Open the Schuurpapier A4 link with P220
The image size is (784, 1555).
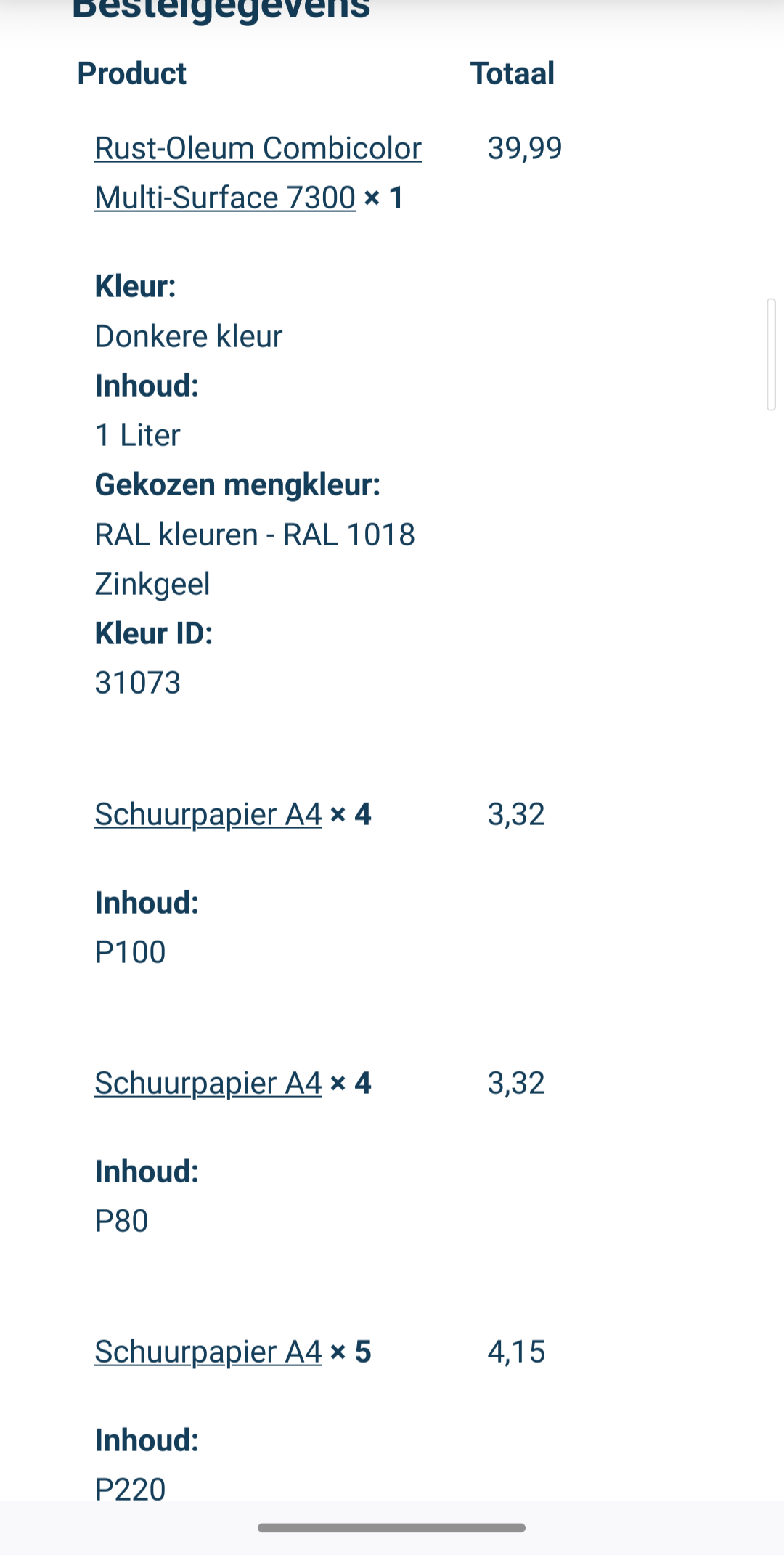[x=208, y=1352]
